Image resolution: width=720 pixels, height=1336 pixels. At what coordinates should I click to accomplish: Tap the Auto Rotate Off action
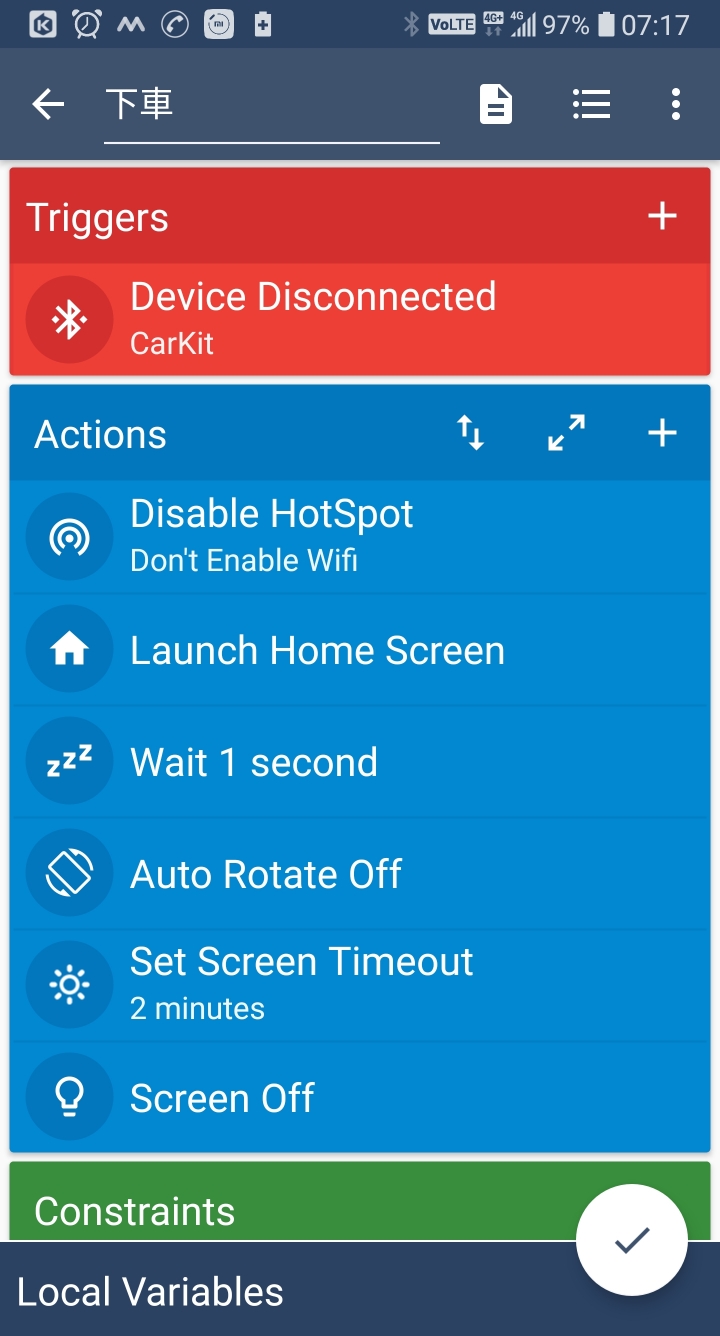click(x=360, y=874)
